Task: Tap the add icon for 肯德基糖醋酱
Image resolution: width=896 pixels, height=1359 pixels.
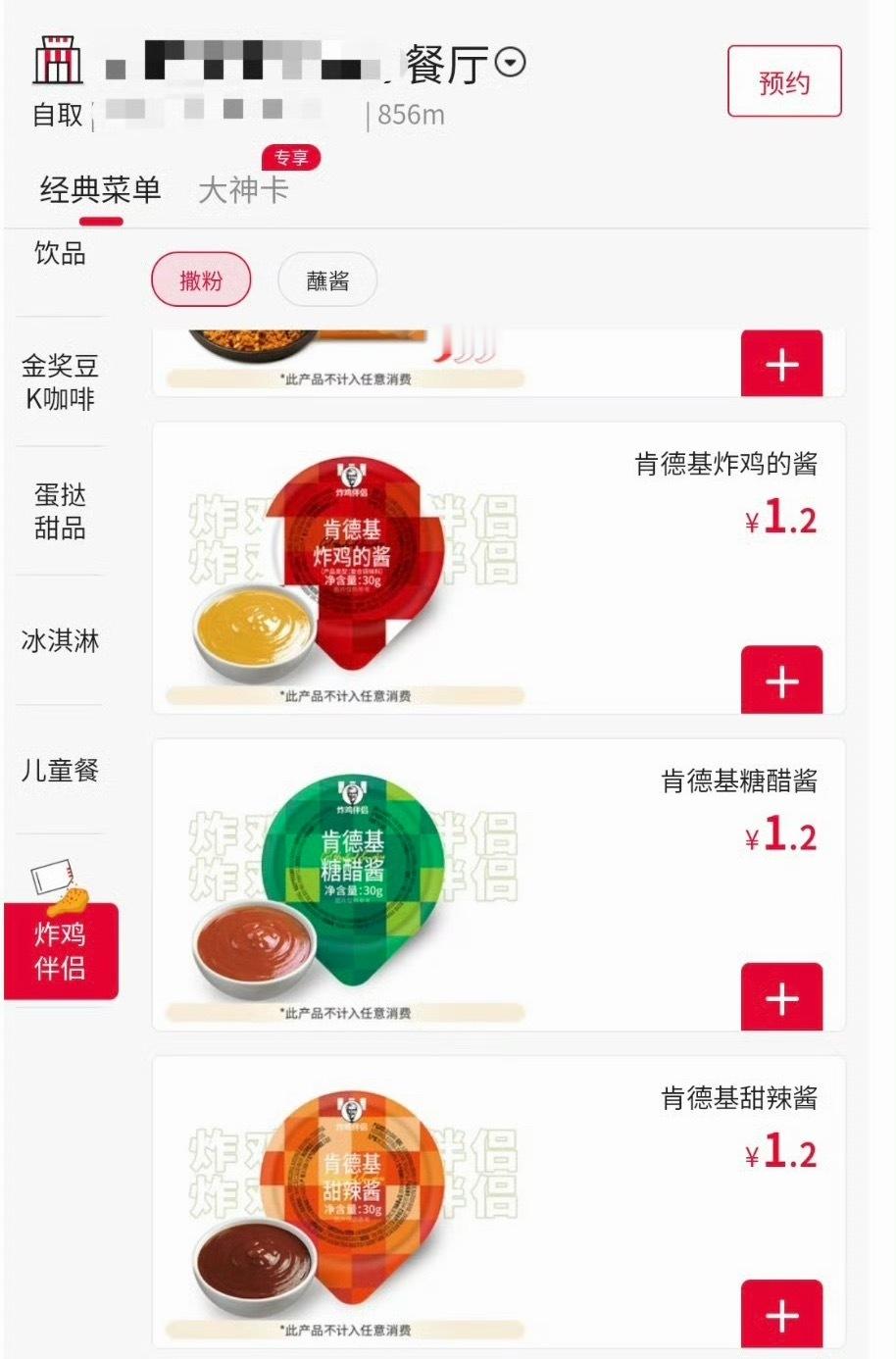Action: 781,997
